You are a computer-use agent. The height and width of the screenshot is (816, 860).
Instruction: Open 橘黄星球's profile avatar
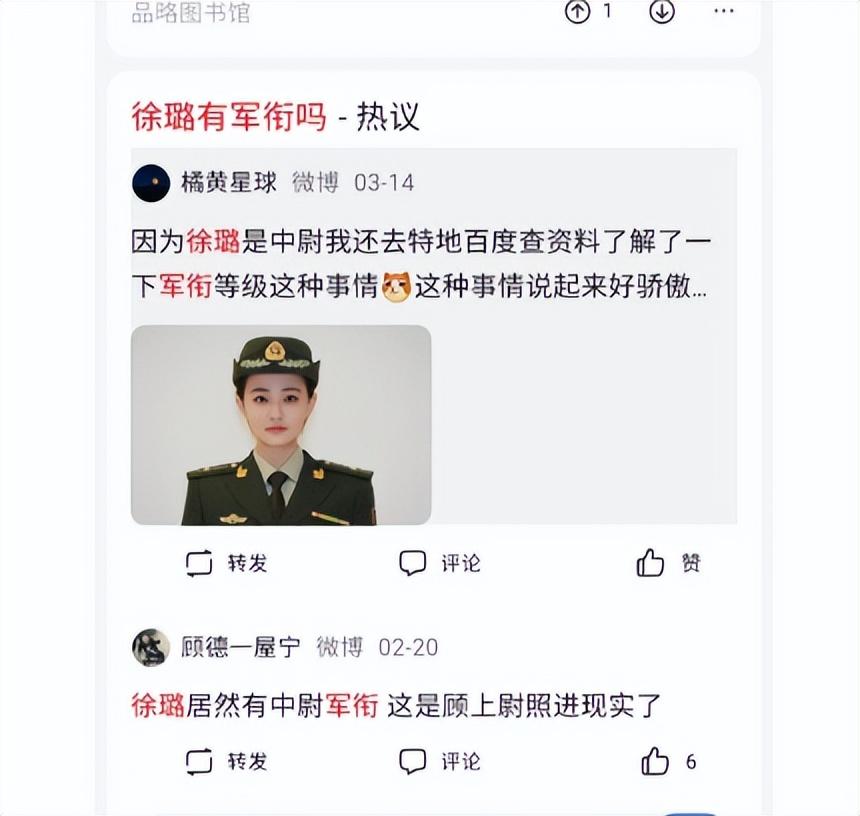pos(151,183)
